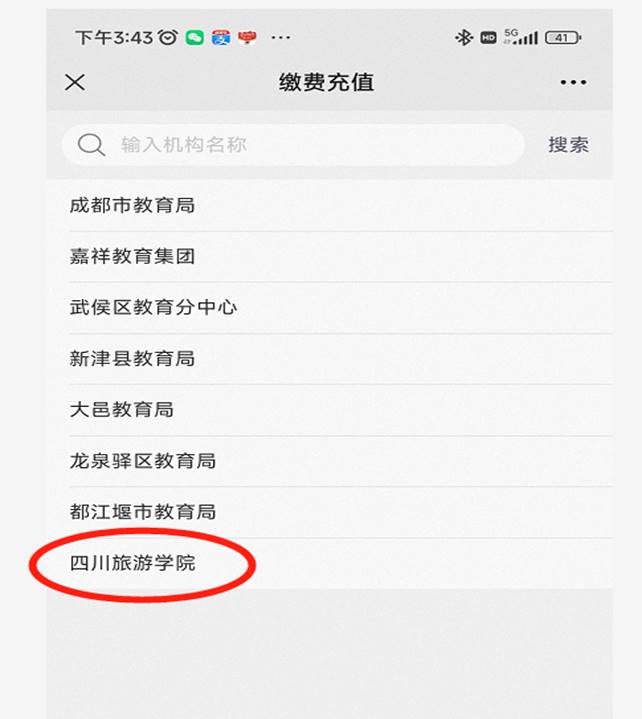Open 大邑教育局

pyautogui.click(x=122, y=410)
